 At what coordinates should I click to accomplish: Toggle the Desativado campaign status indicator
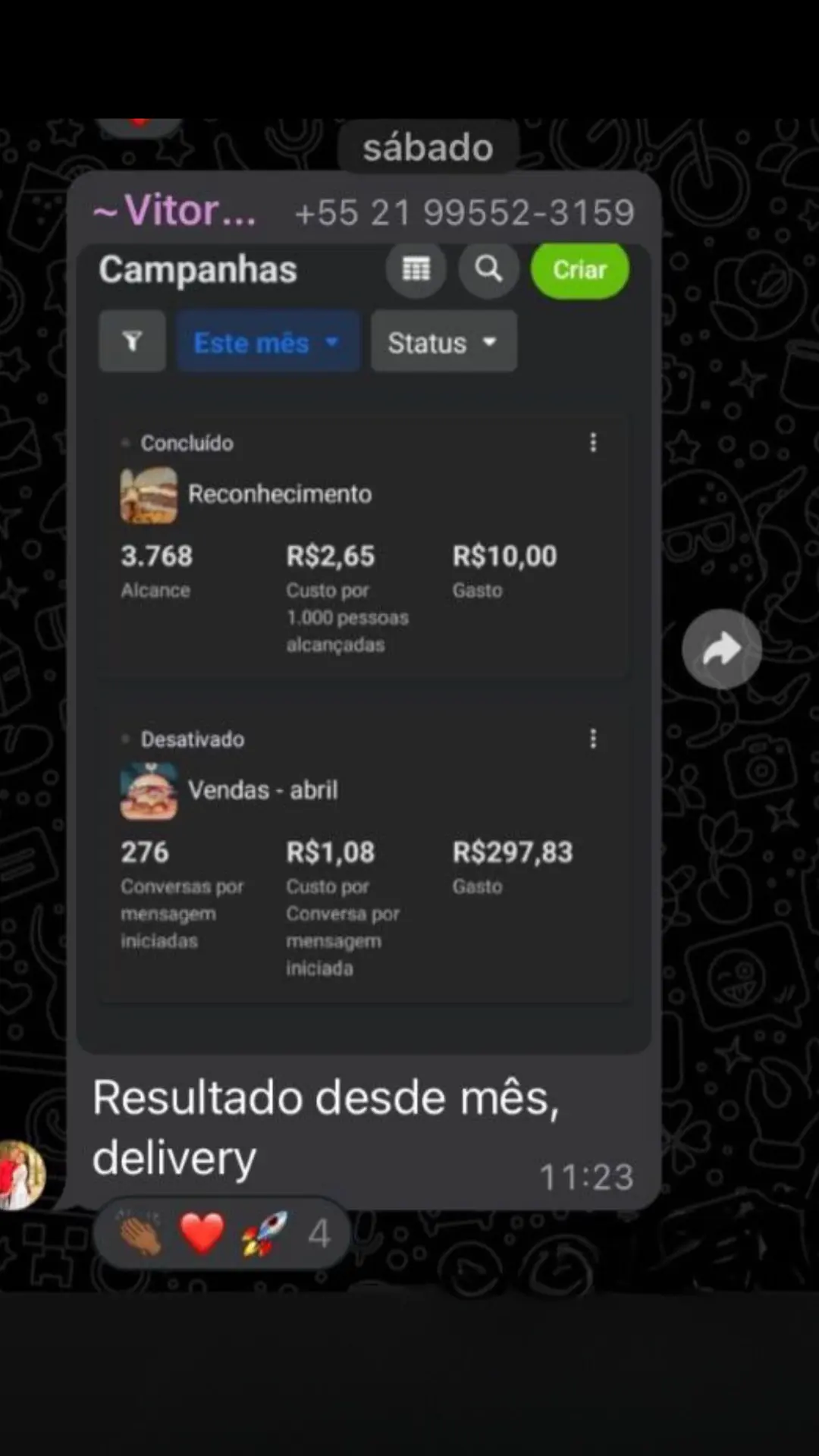click(126, 738)
